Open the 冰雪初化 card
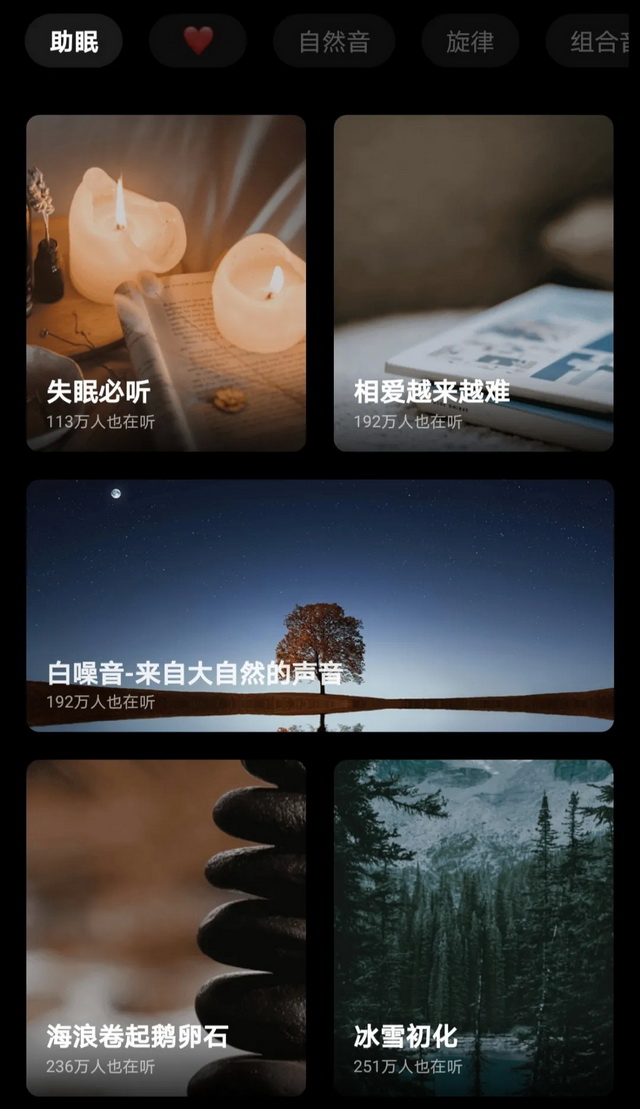The width and height of the screenshot is (640, 1109). [x=473, y=927]
